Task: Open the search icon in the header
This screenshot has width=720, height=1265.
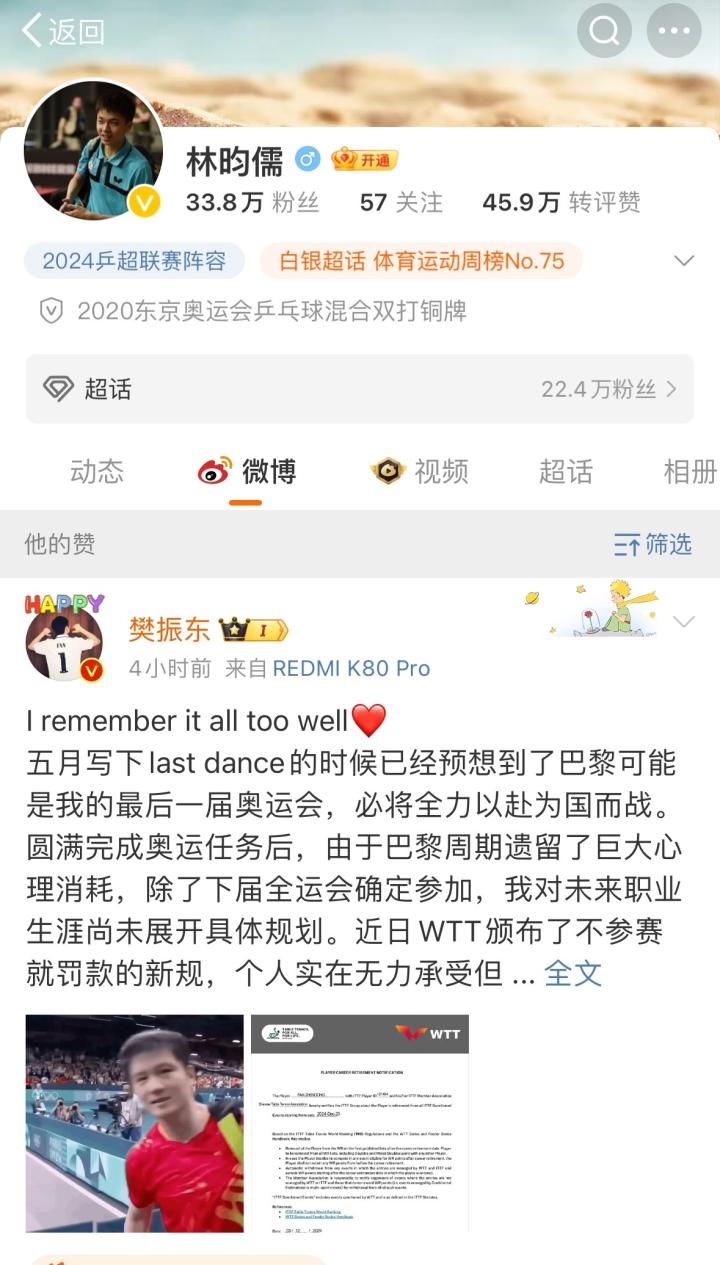Action: (x=604, y=31)
